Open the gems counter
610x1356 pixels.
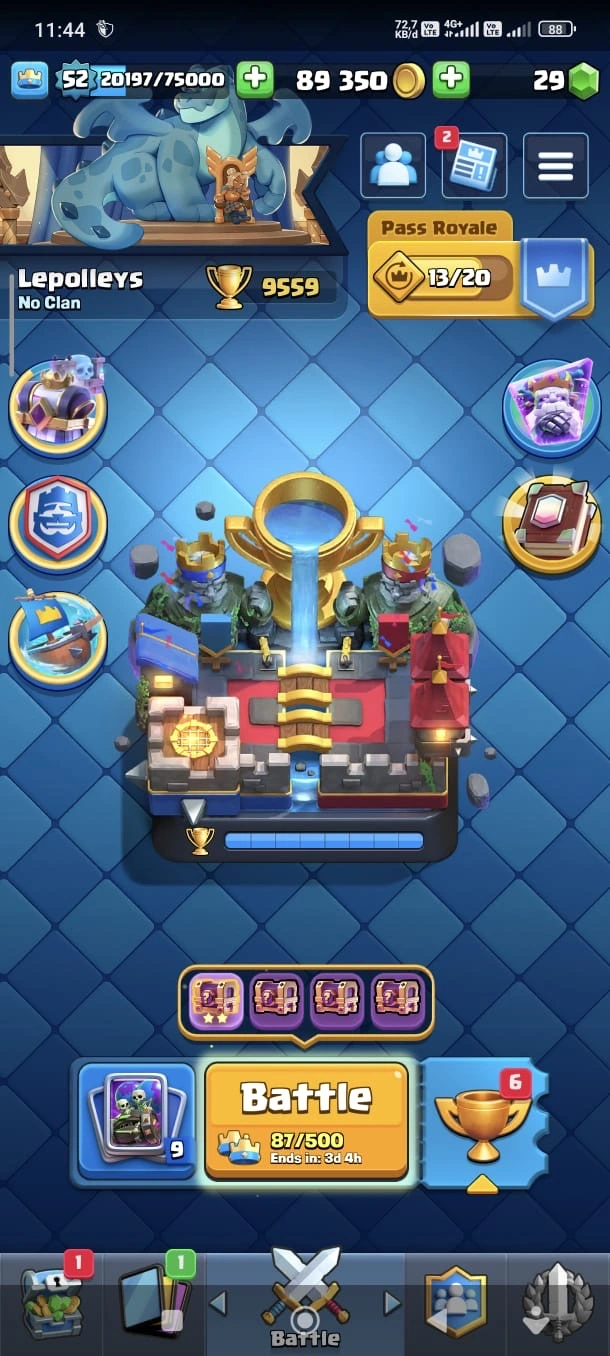pyautogui.click(x=565, y=80)
